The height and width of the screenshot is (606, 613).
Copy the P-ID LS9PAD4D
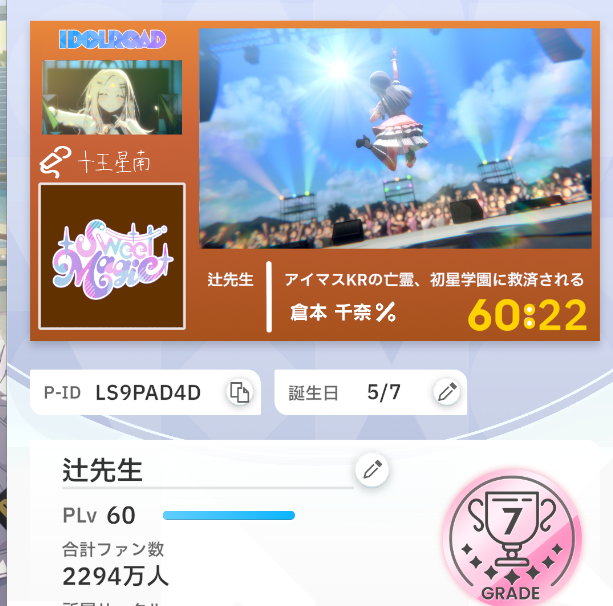point(239,392)
